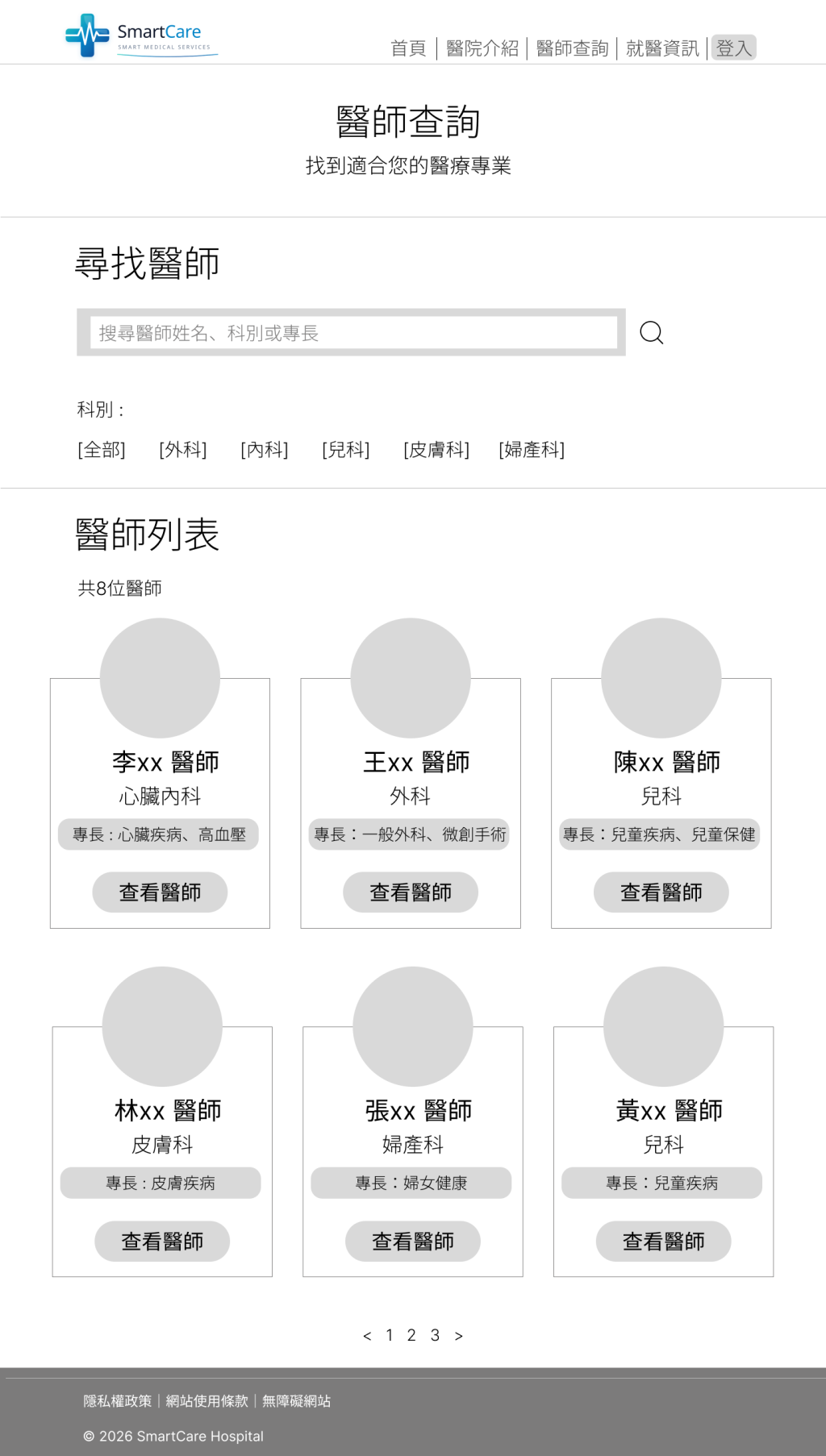Go to 首頁 in top navigation
This screenshot has height=1456, width=826.
tap(408, 48)
